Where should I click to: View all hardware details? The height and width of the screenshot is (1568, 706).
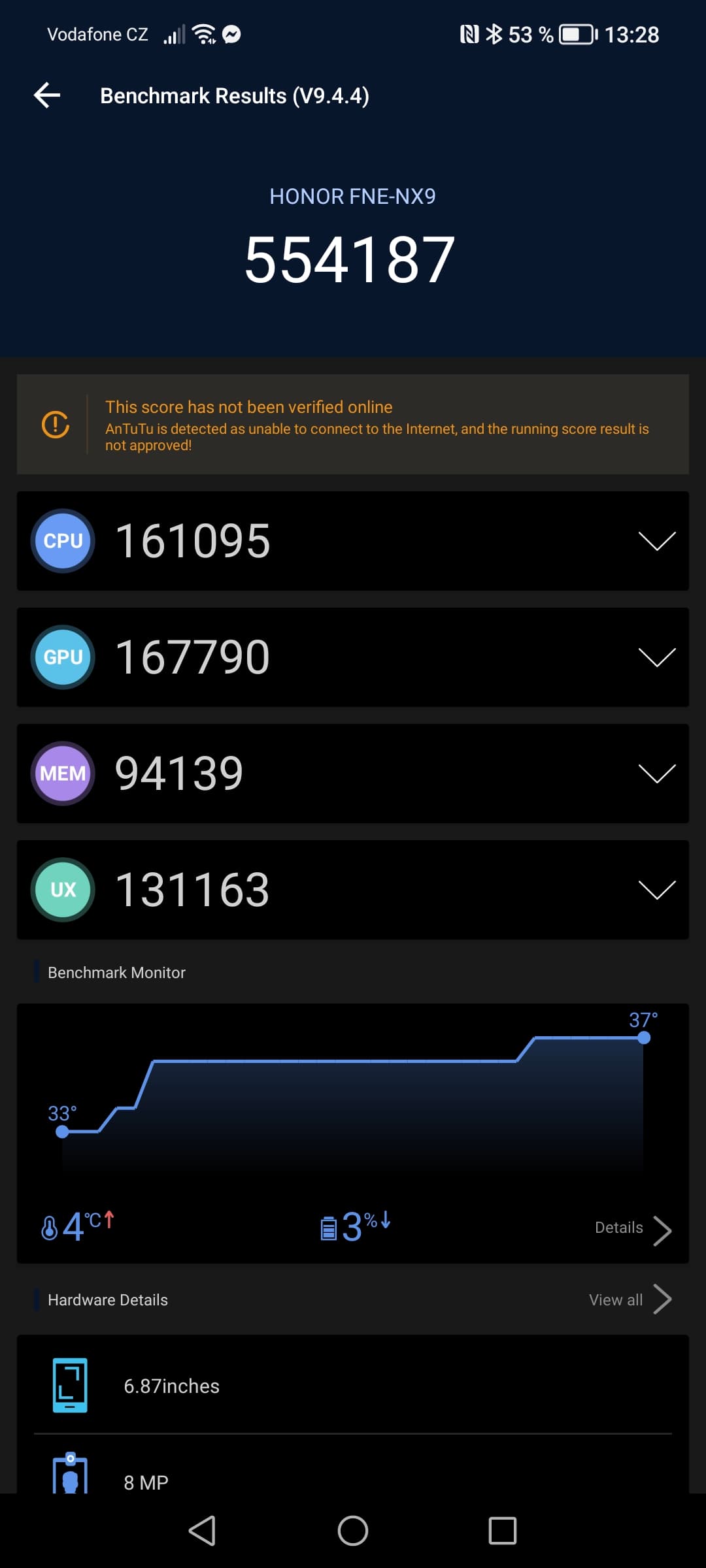(630, 1299)
